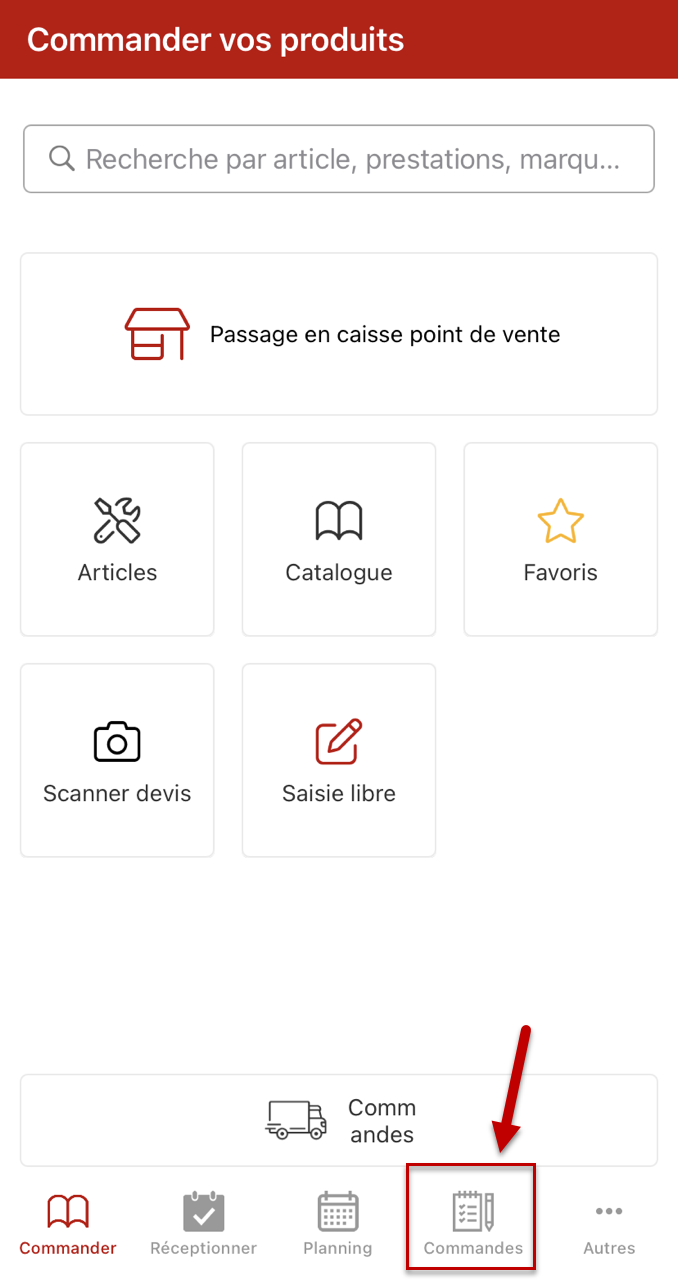This screenshot has height=1280, width=678.
Task: Open Passage en caisse point de vente
Action: [339, 334]
